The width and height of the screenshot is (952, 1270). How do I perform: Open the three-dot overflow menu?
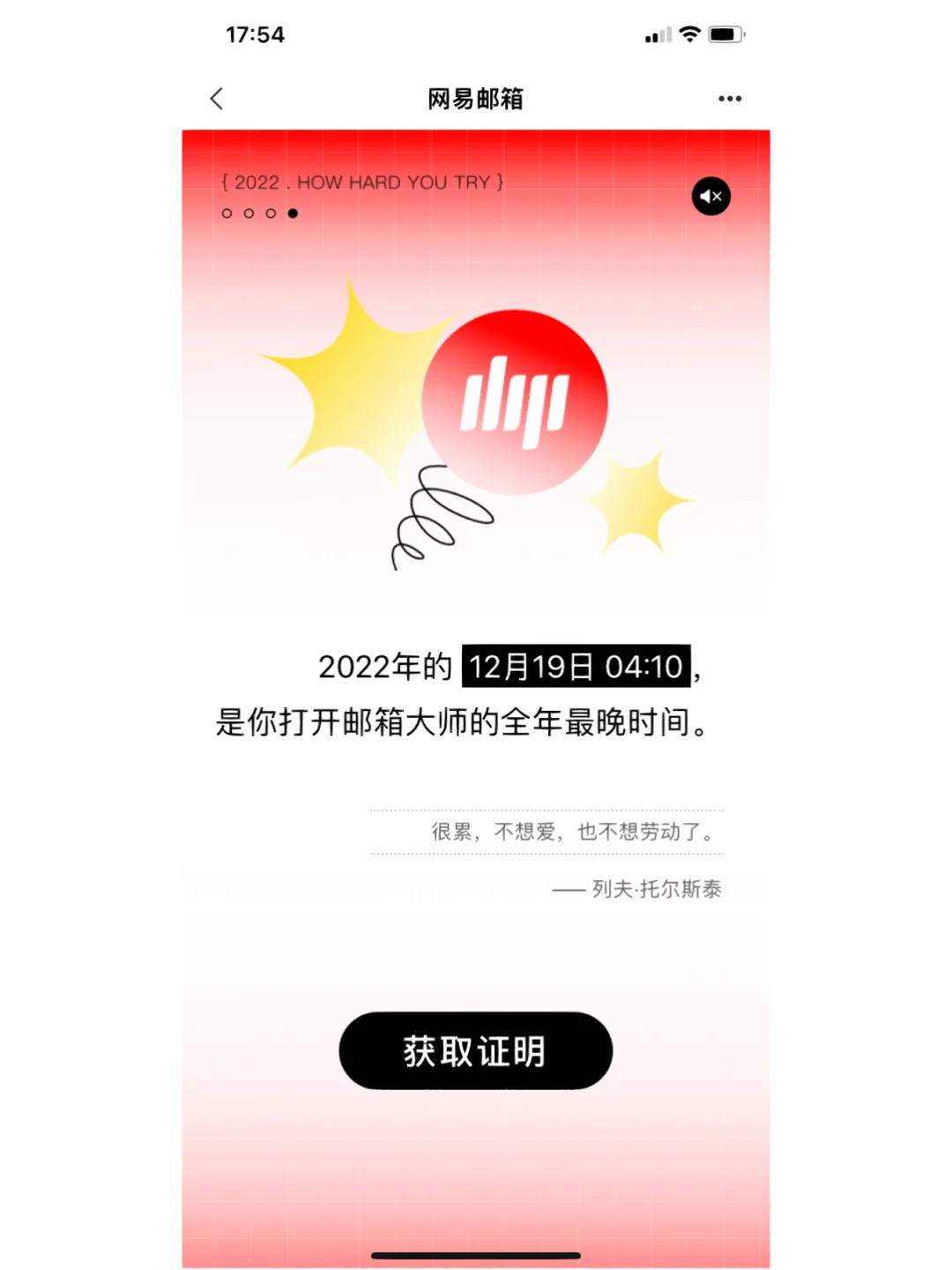point(729,99)
